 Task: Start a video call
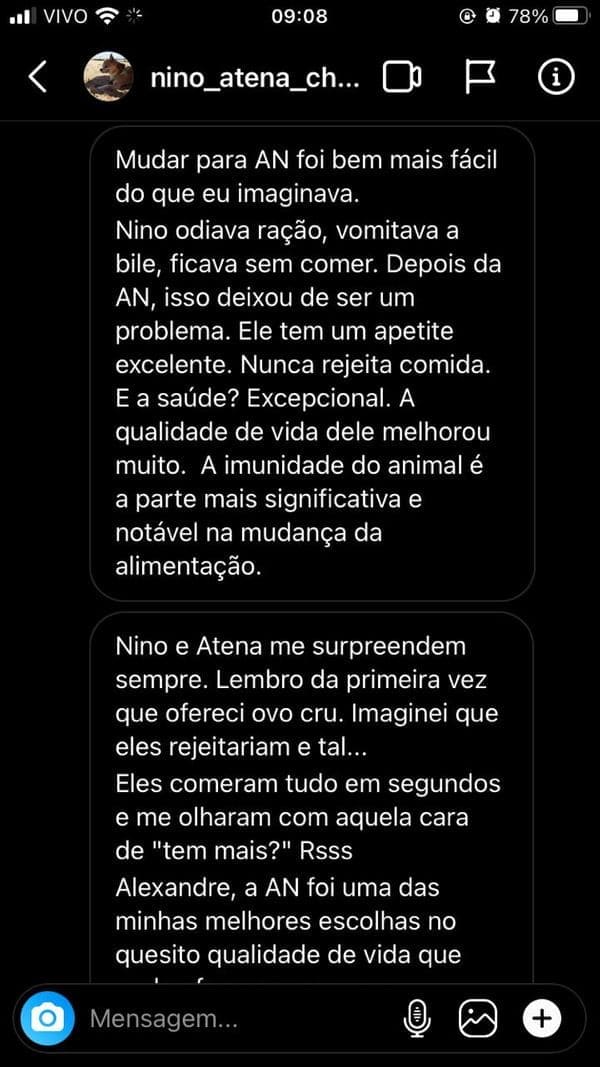tap(402, 77)
